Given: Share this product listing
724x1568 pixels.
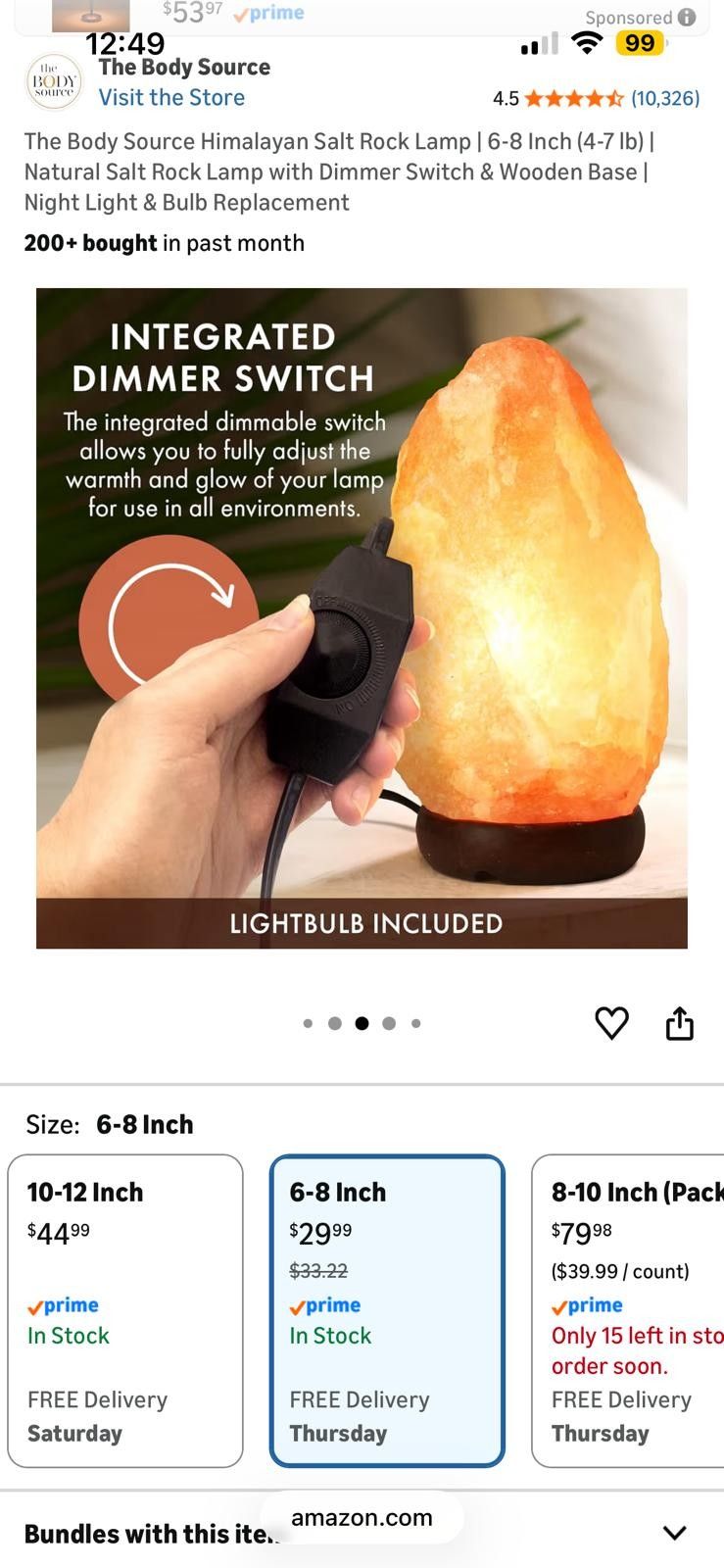Looking at the screenshot, I should [679, 1023].
